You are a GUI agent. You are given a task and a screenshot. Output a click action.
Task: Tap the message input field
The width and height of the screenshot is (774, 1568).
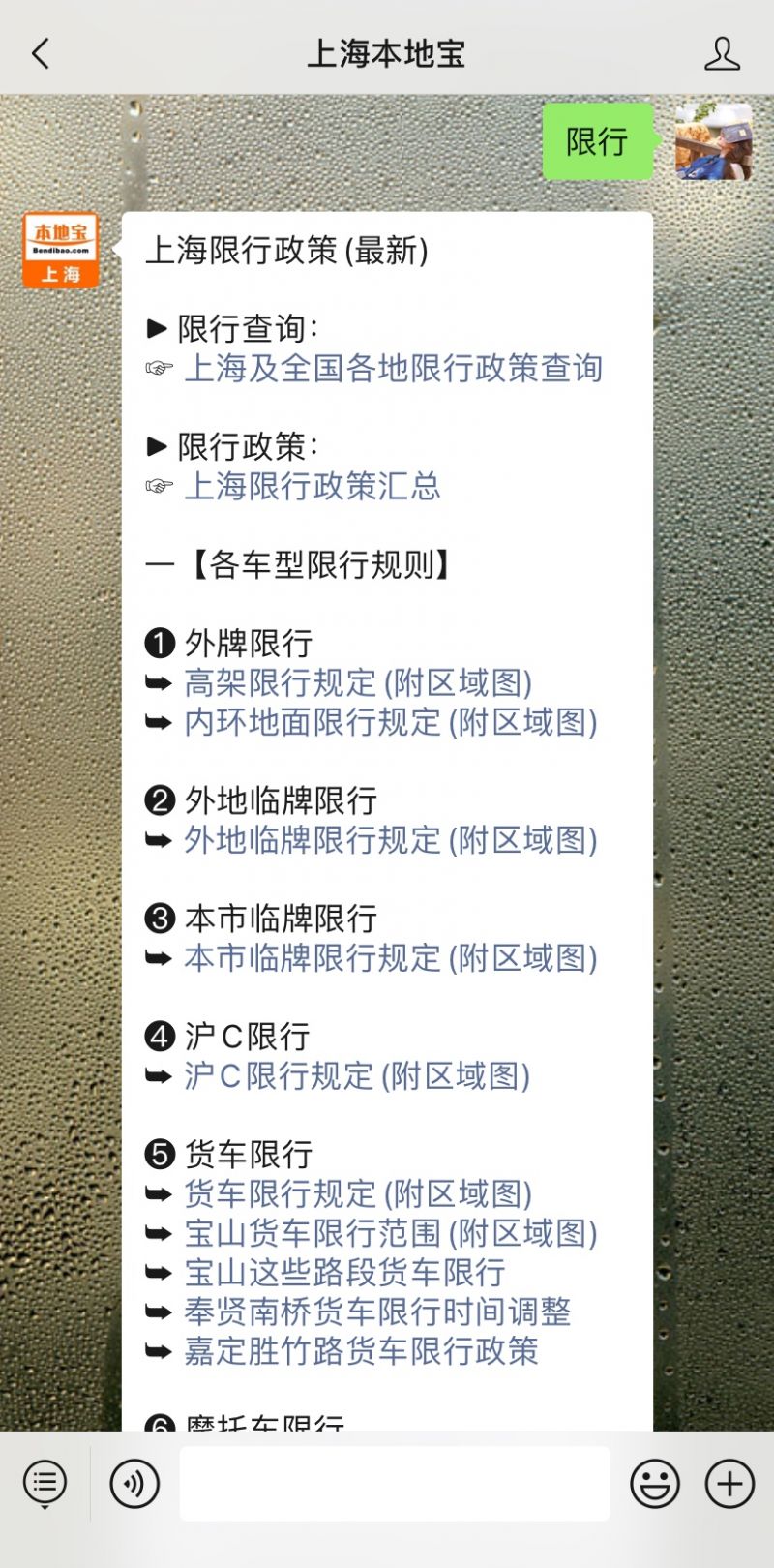pyautogui.click(x=394, y=1483)
